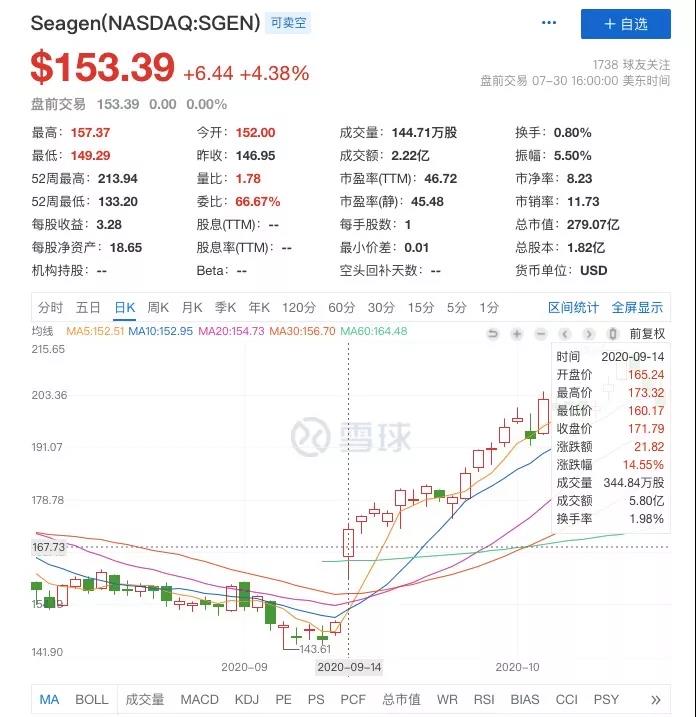Zoom out the chart with the minus icon
696x717 pixels.
point(540,333)
